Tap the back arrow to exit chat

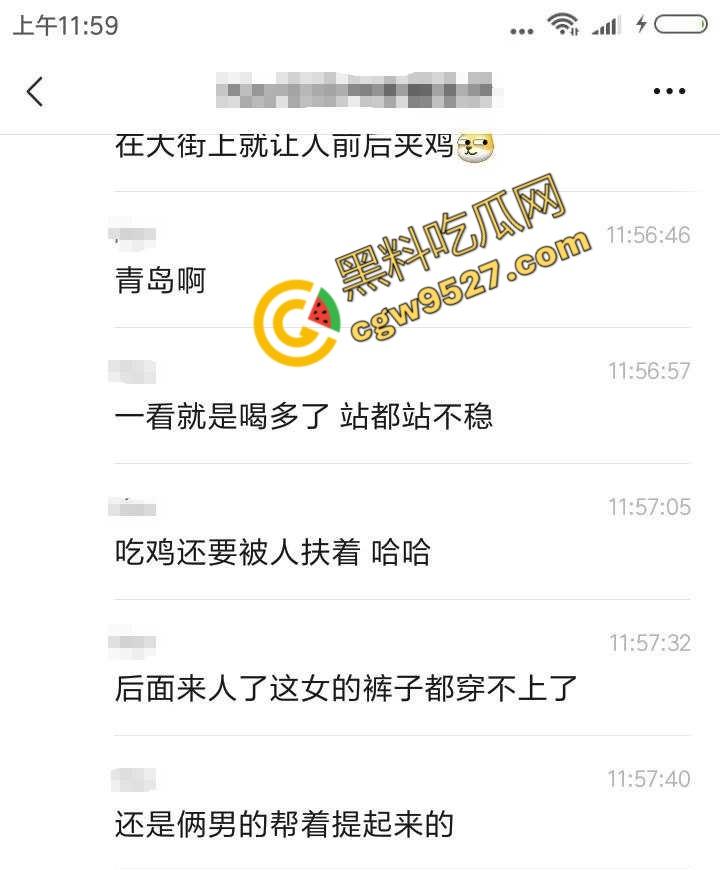pos(35,90)
